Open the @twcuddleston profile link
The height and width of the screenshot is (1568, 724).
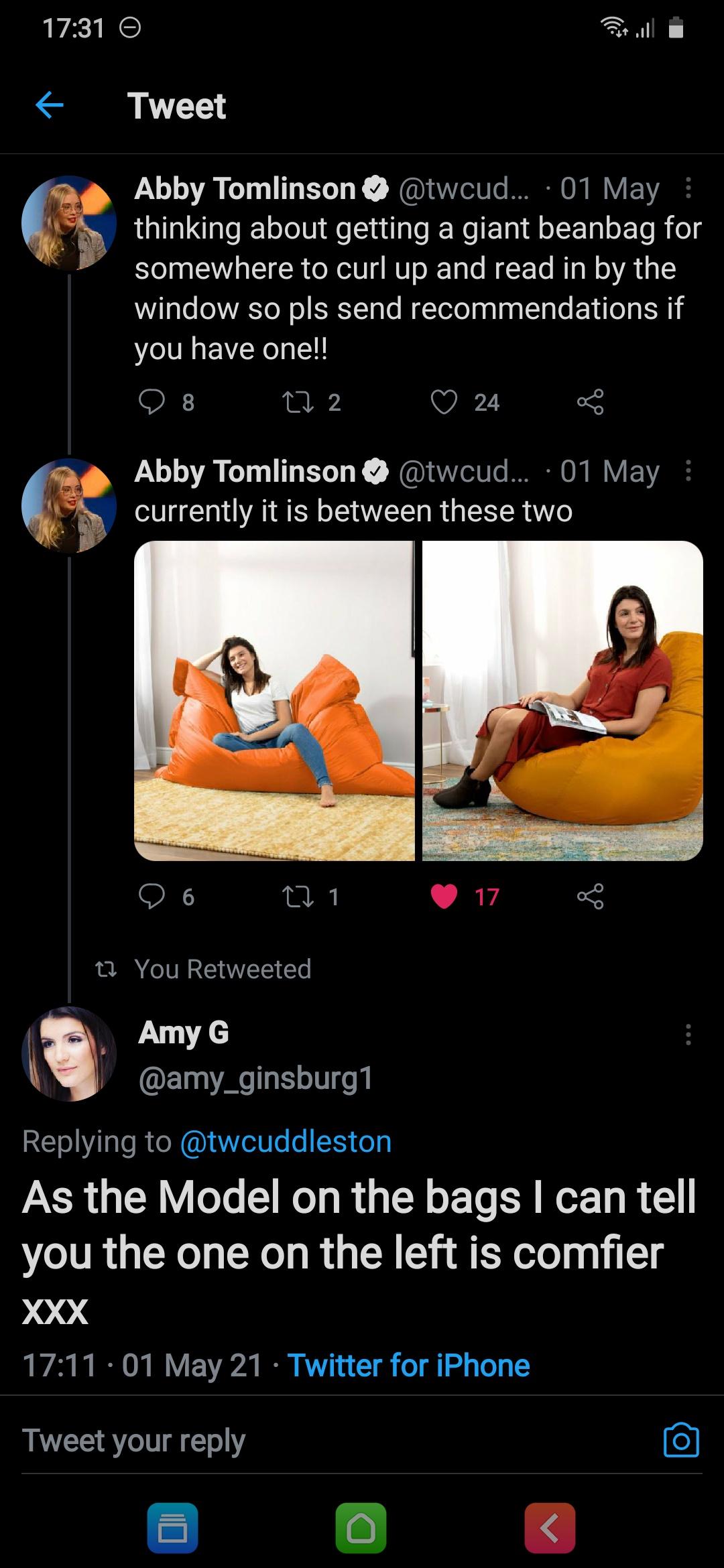pos(286,1141)
